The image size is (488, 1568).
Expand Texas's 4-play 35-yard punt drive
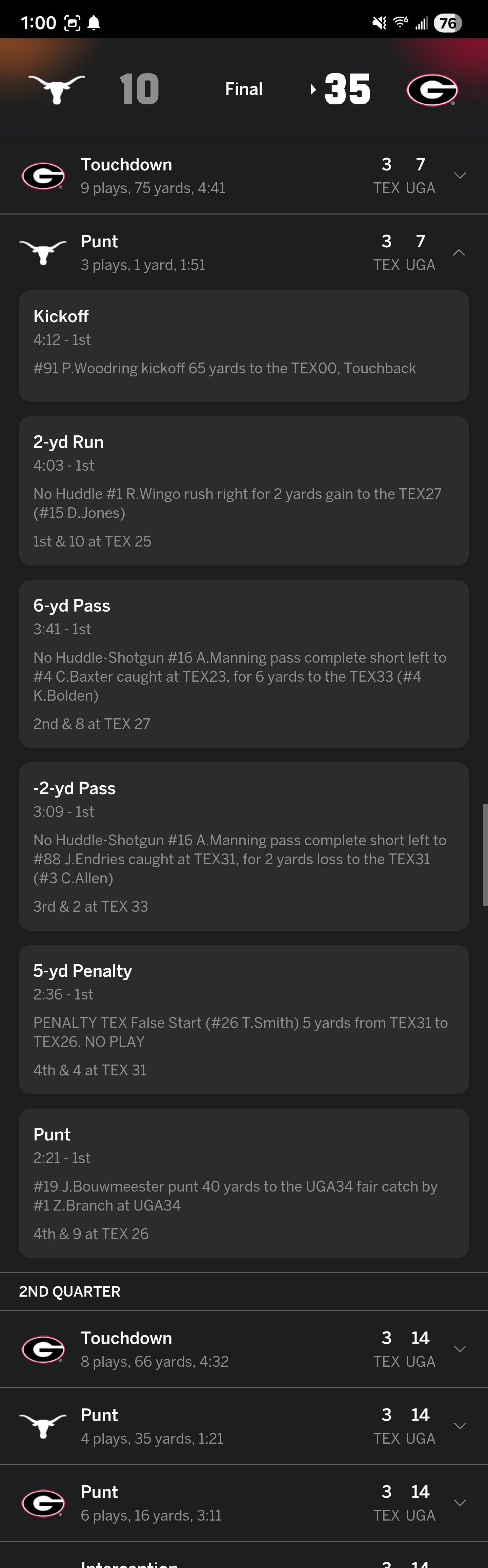point(460,1426)
